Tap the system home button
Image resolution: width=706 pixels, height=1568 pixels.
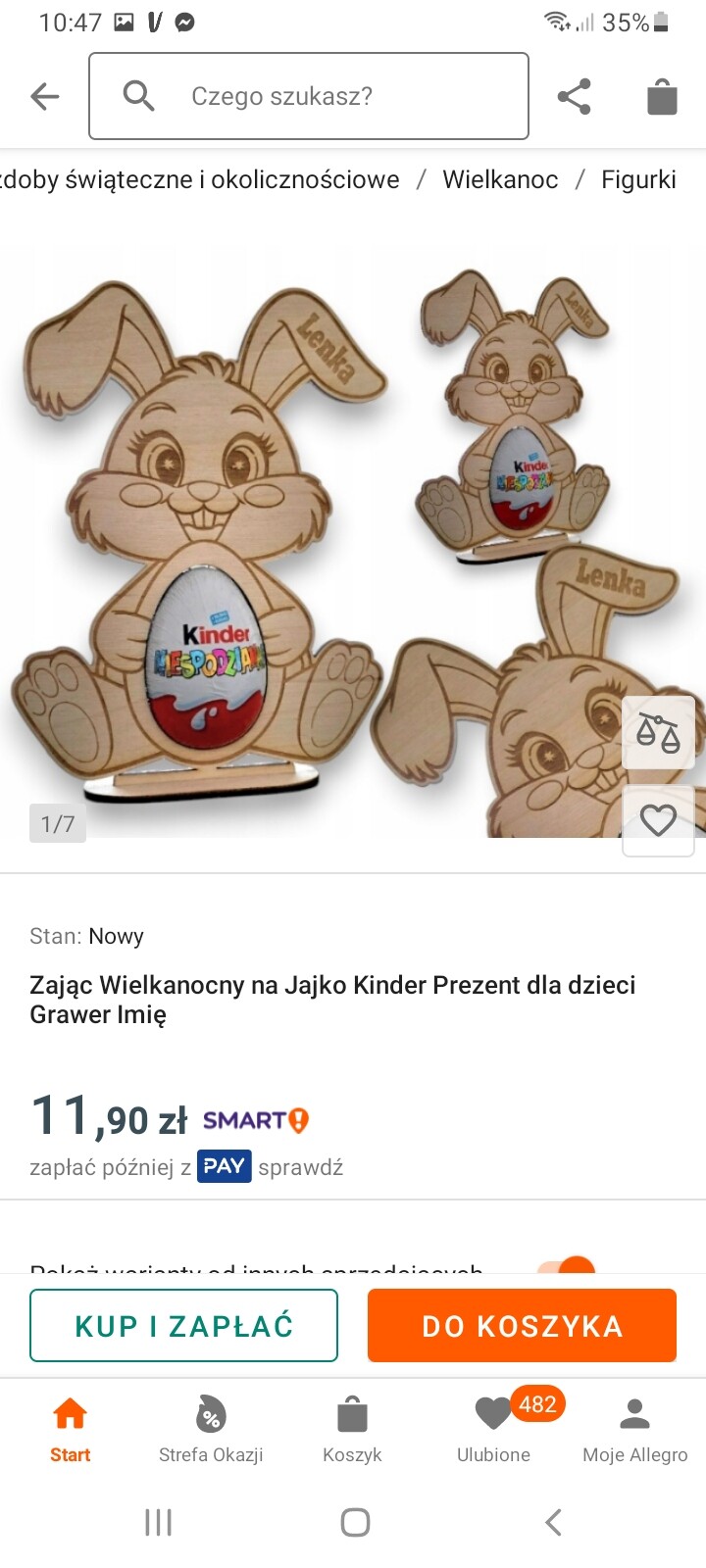[354, 1522]
